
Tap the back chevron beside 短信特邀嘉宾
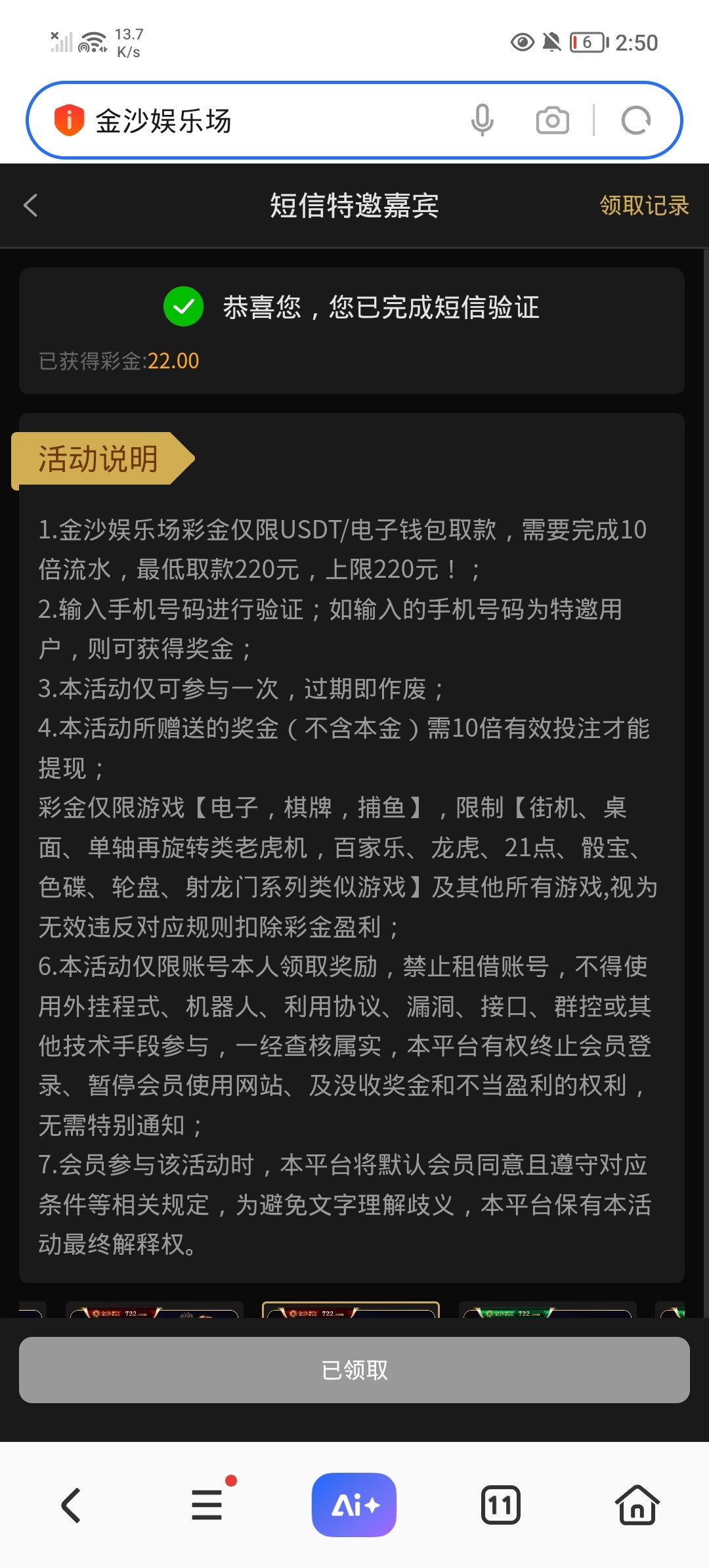(29, 206)
